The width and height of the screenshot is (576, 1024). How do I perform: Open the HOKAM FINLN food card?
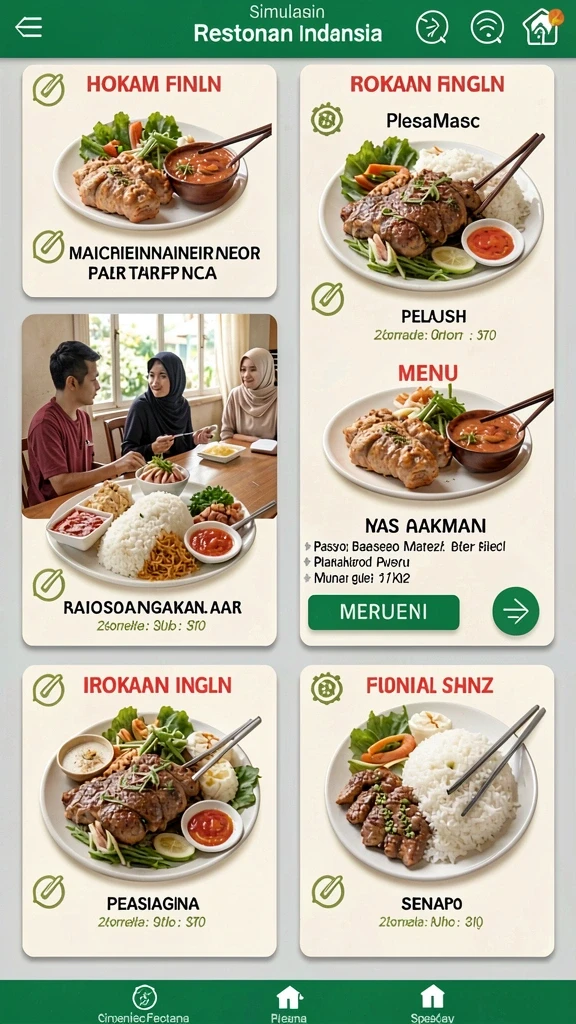(x=150, y=181)
